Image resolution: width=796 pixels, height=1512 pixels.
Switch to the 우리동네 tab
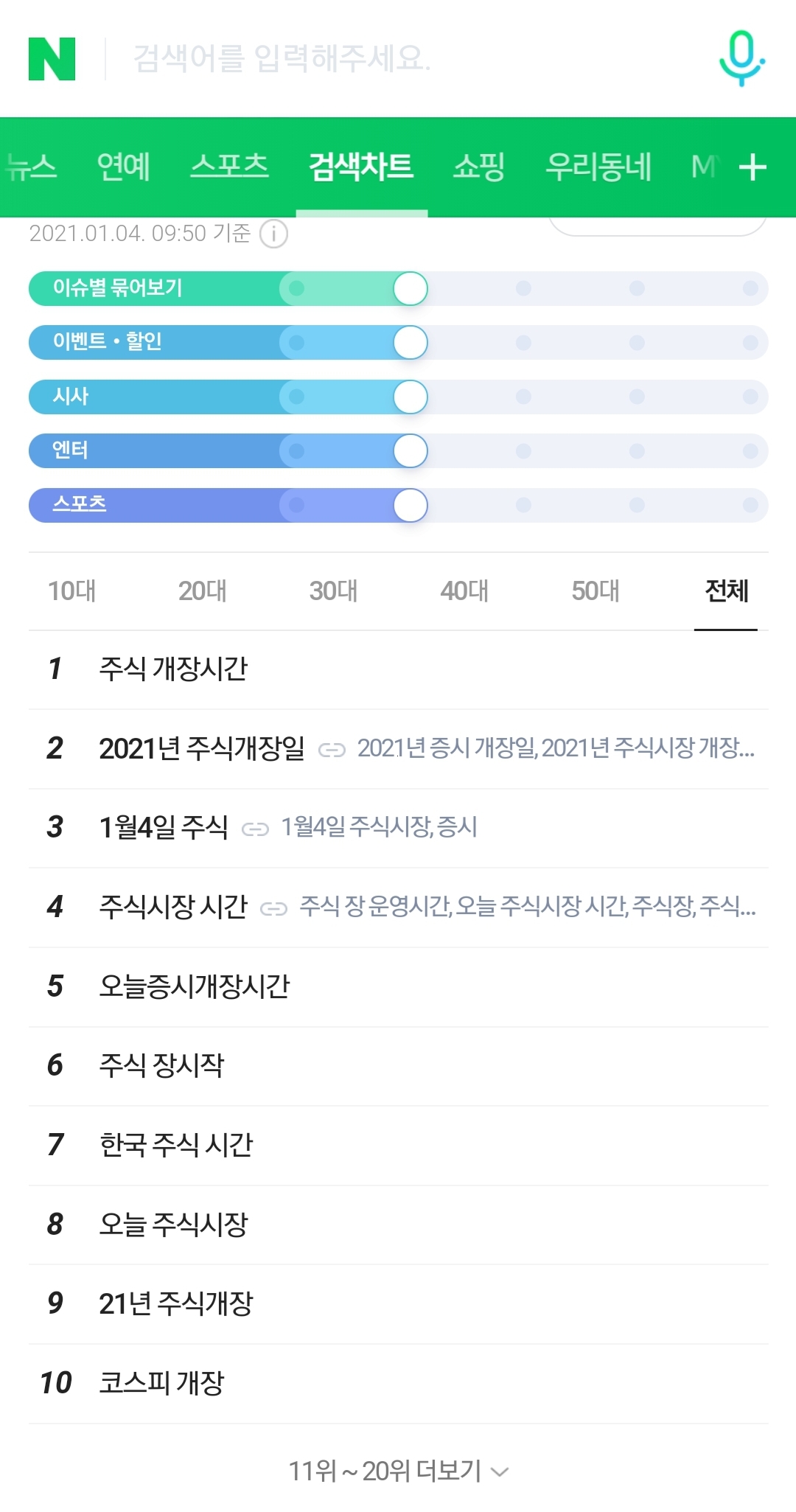point(598,167)
